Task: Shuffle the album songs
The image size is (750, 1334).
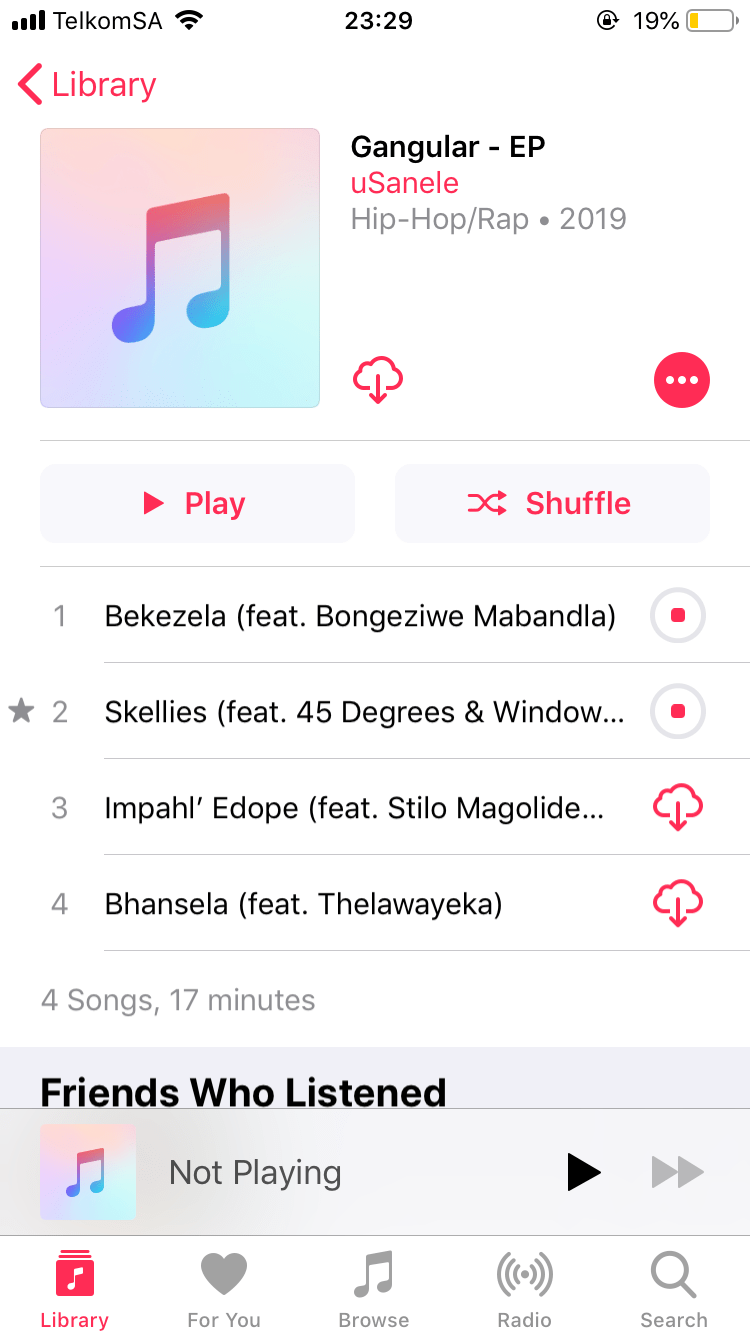Action: point(552,503)
